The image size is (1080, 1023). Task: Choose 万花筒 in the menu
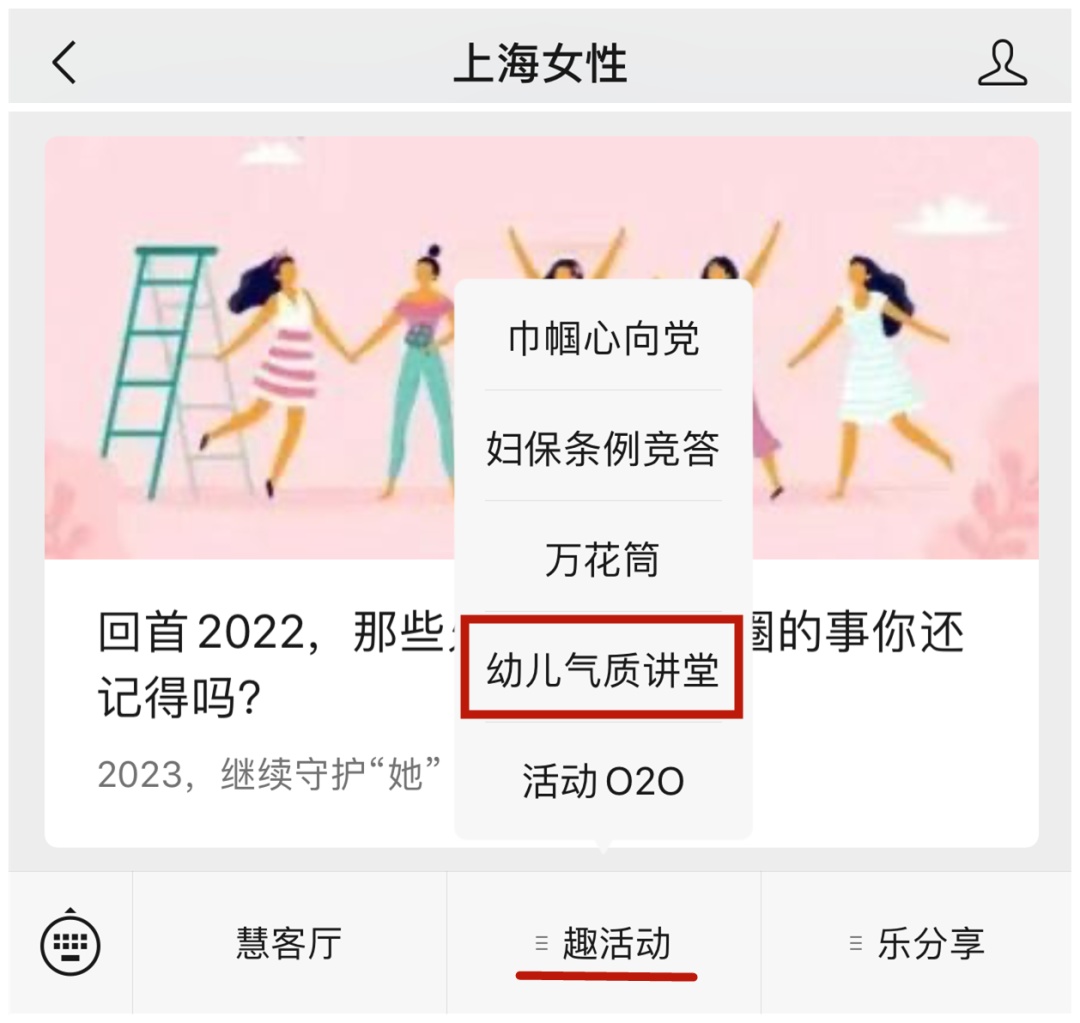coord(603,560)
